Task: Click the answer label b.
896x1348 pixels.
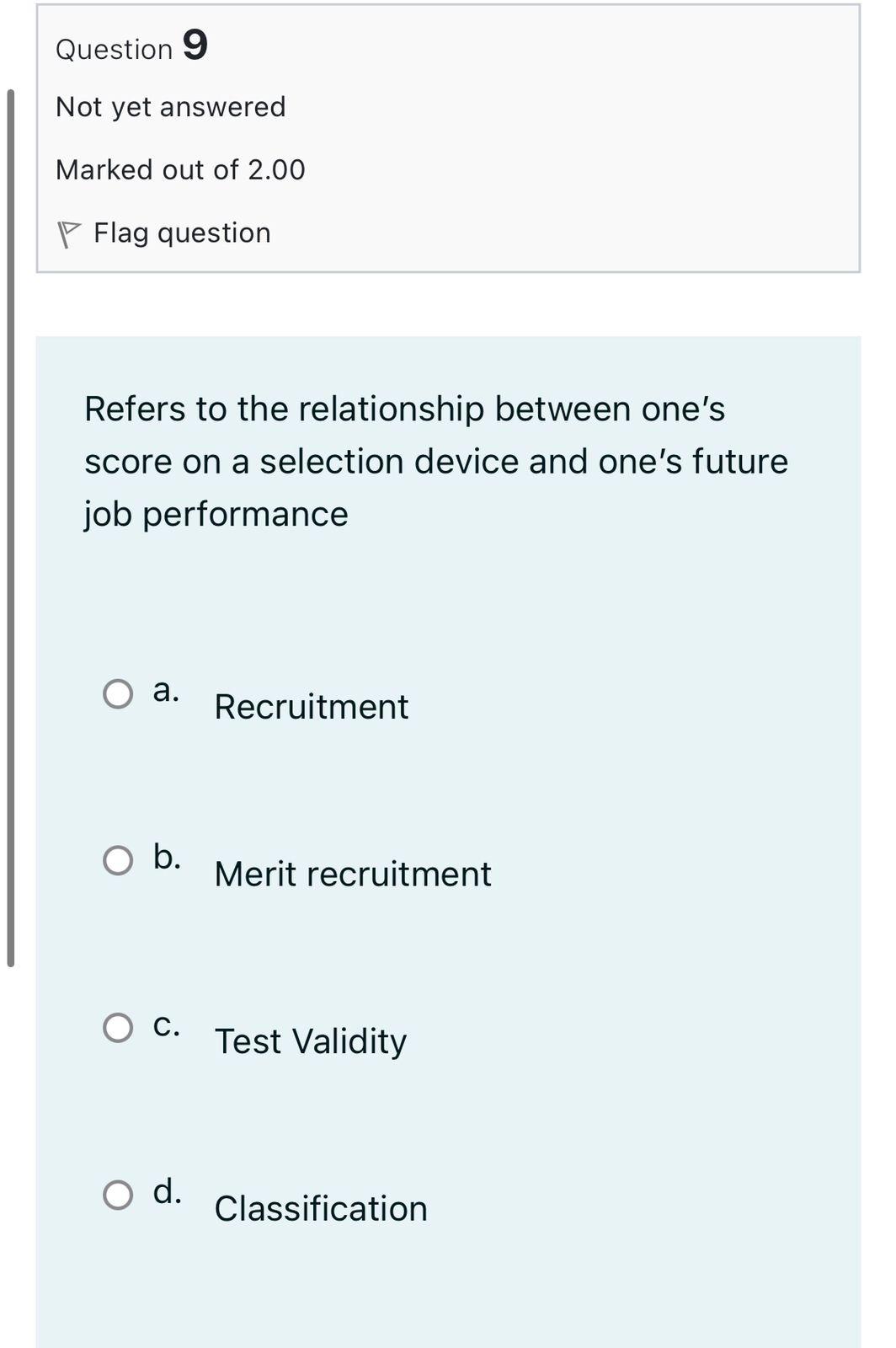Action: tap(168, 857)
